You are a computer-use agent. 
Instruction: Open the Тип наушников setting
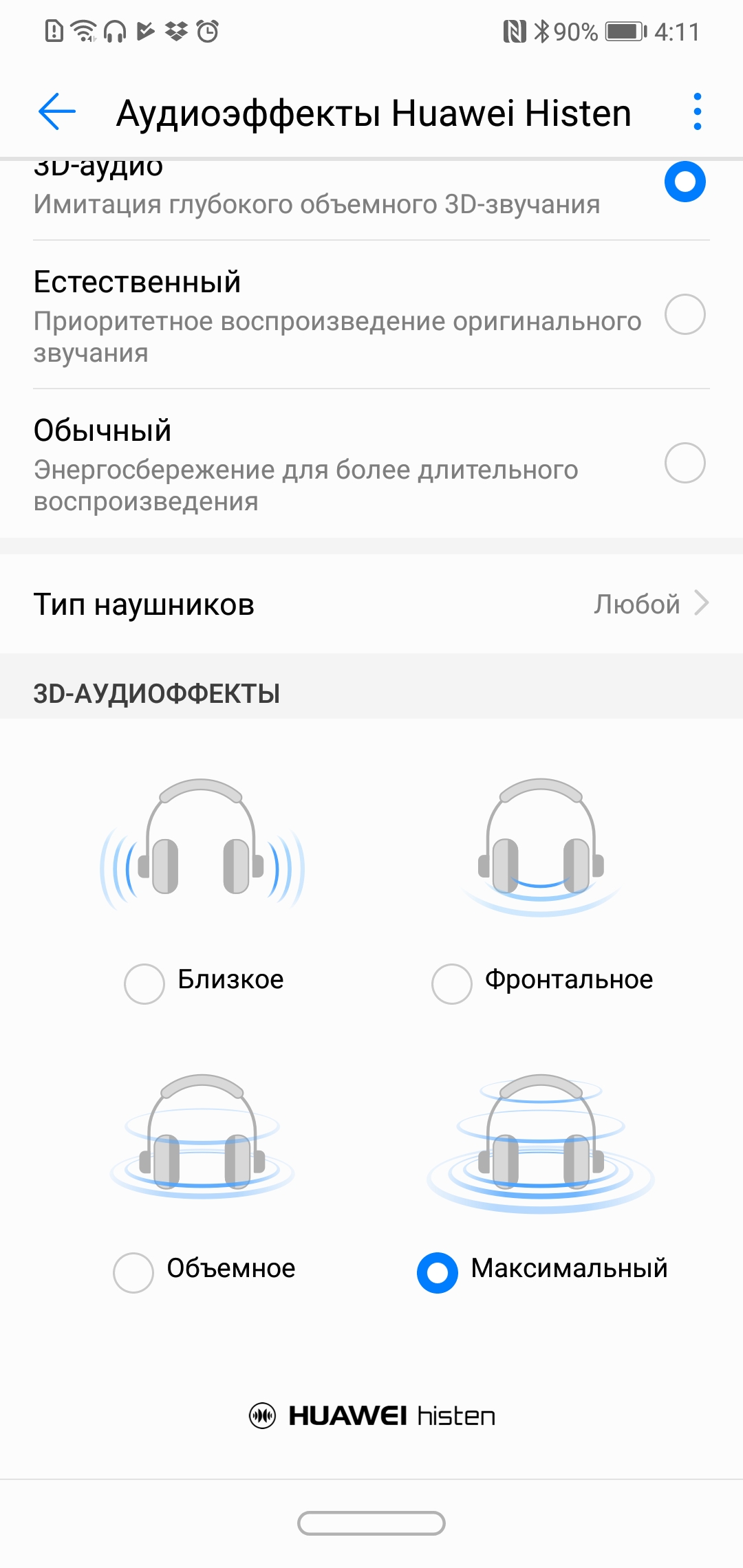pos(371,605)
